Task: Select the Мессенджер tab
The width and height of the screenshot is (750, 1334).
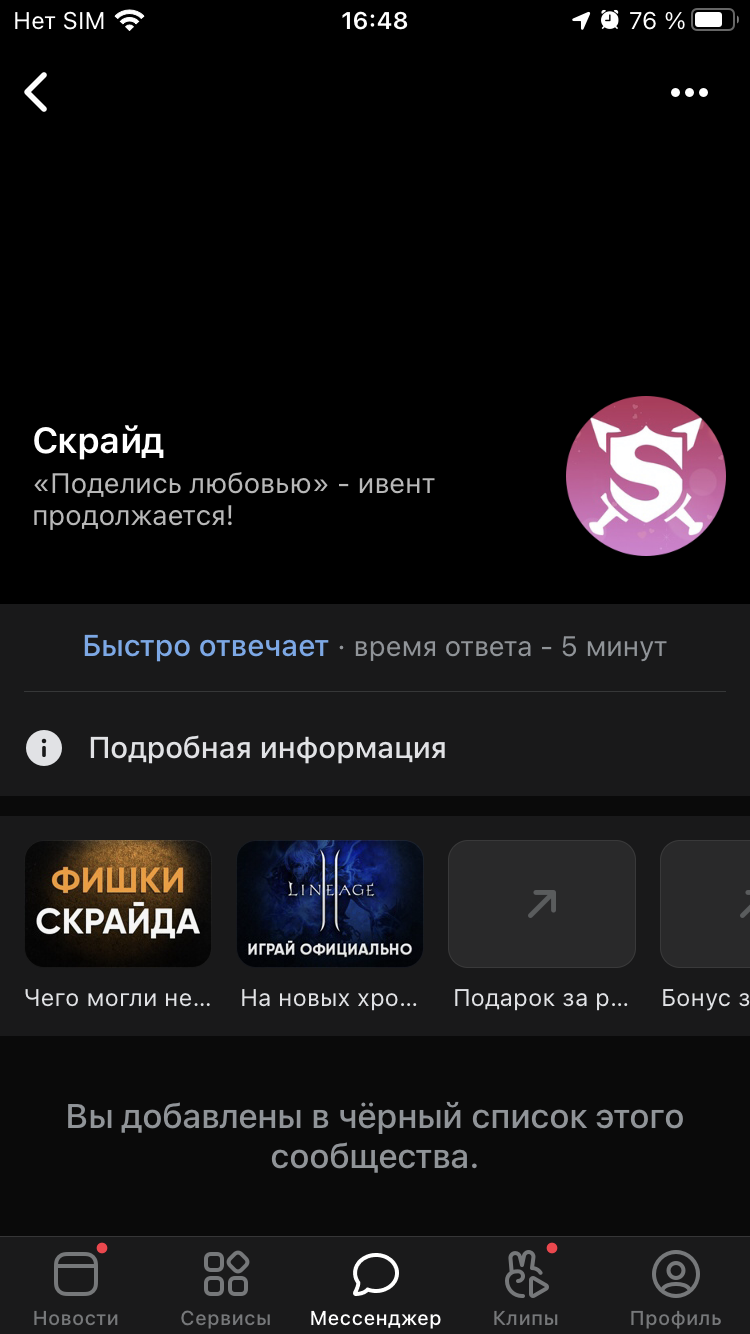Action: (375, 1287)
